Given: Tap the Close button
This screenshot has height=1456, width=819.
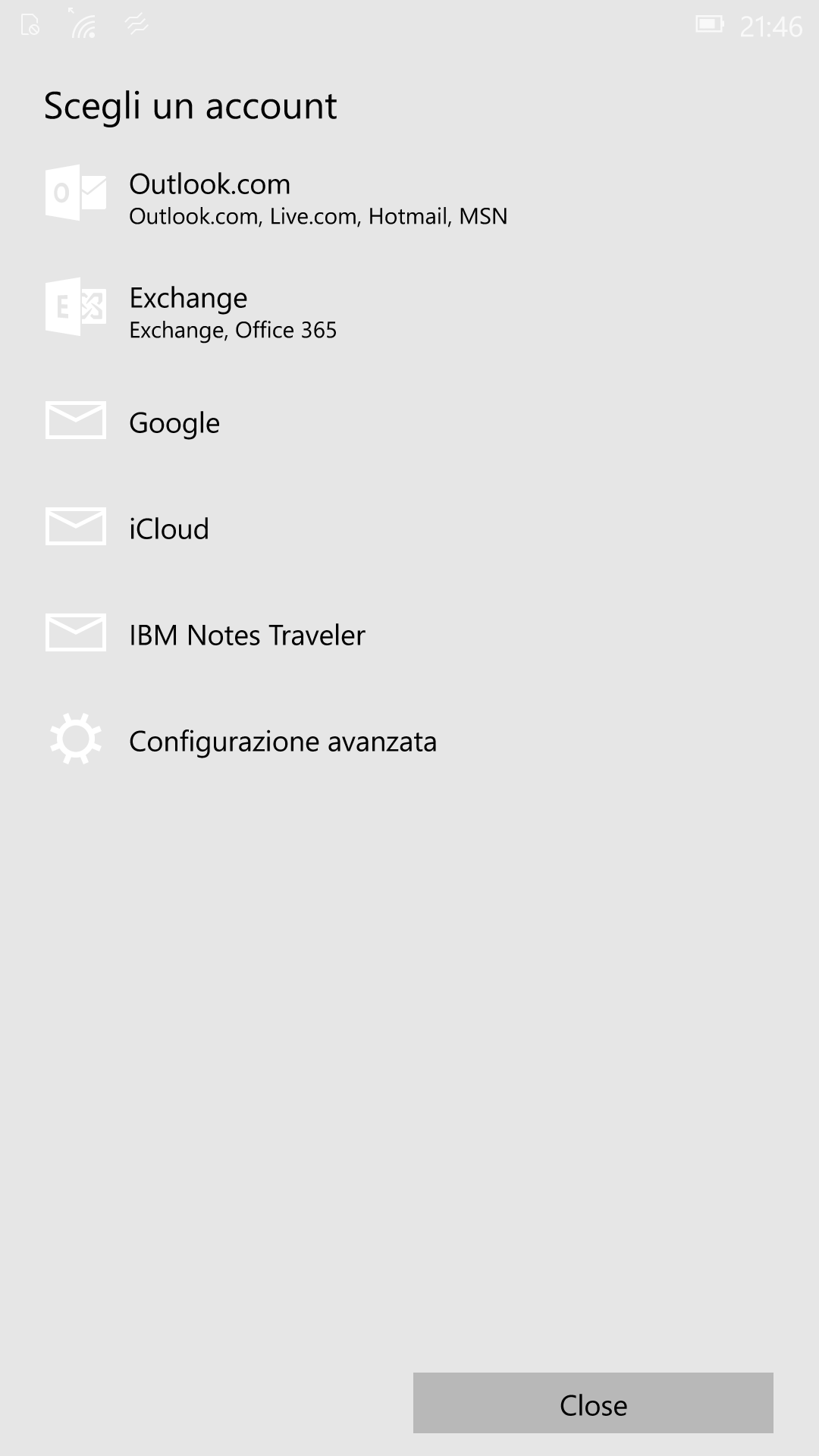Looking at the screenshot, I should pyautogui.click(x=593, y=1403).
